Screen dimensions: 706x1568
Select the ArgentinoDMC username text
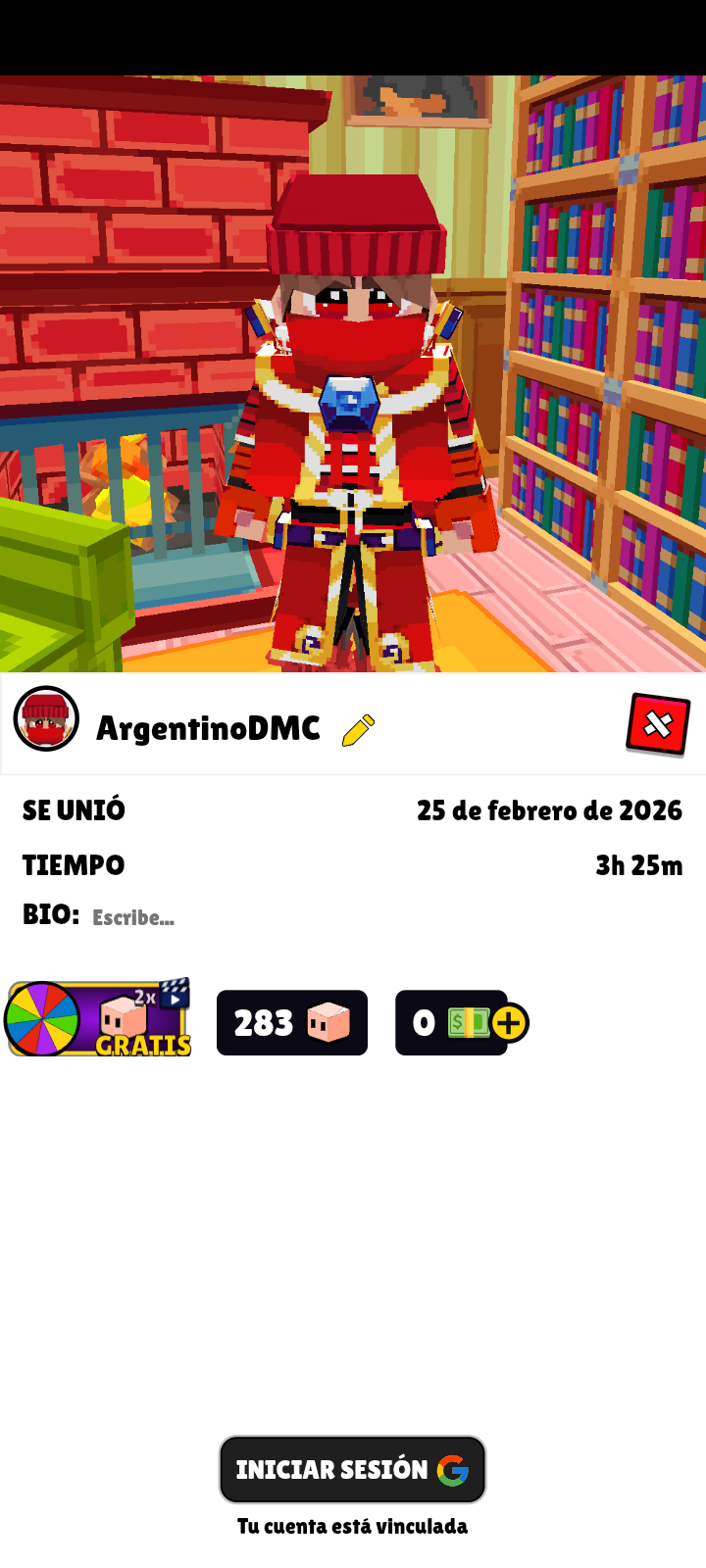coord(208,727)
